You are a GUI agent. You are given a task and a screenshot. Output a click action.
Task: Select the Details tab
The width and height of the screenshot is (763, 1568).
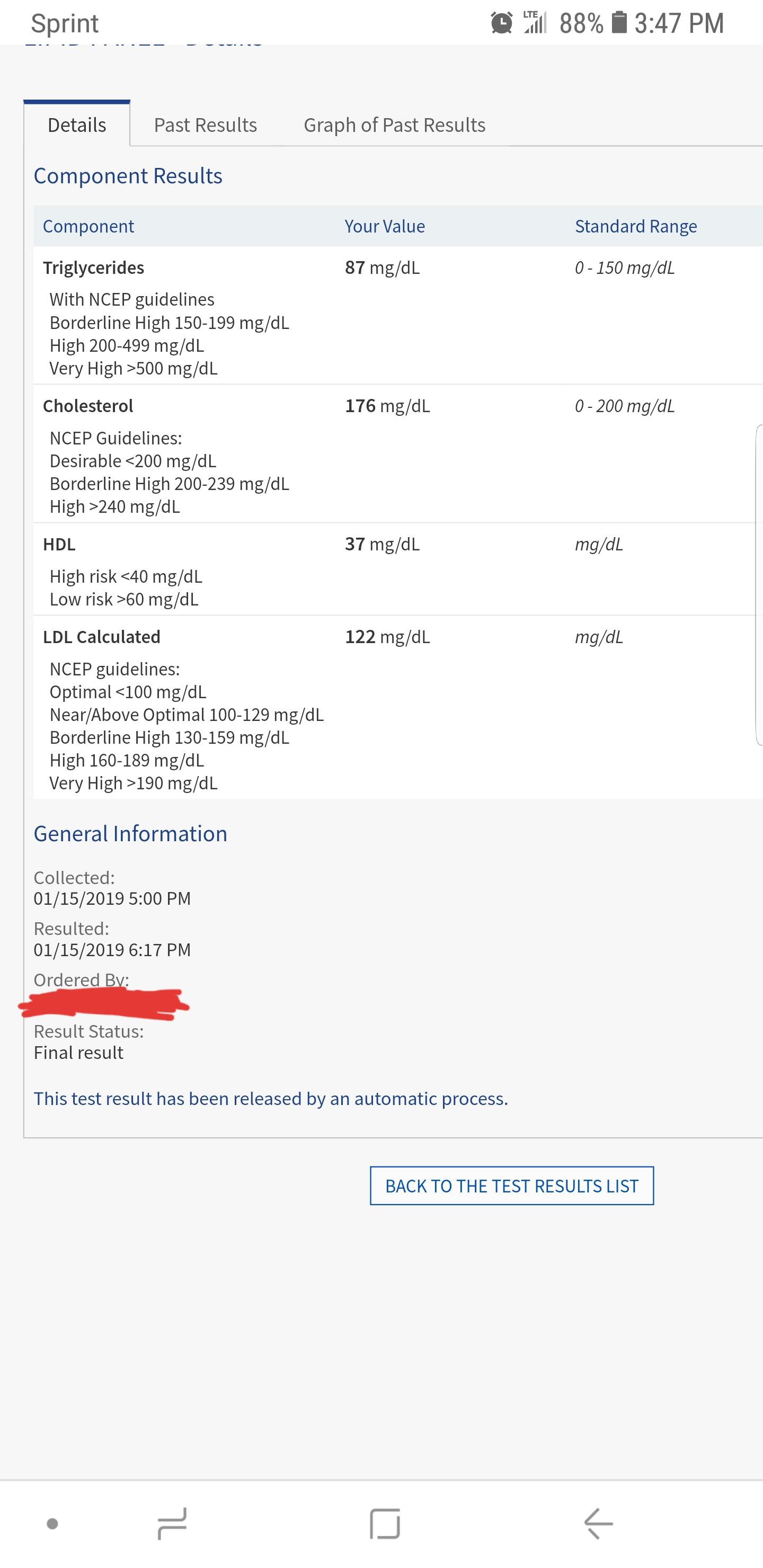tap(77, 124)
